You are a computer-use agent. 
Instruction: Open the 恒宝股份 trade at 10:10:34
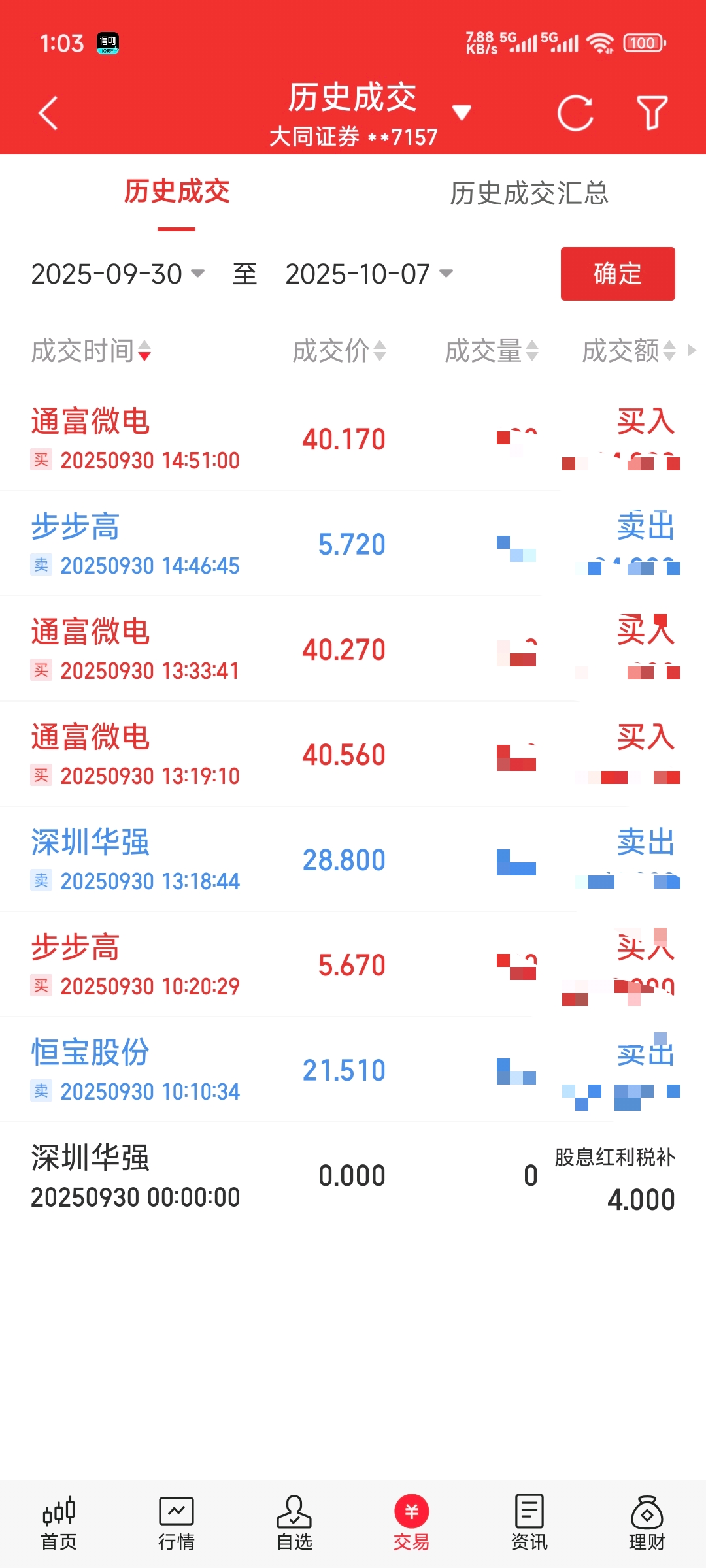click(261, 1070)
